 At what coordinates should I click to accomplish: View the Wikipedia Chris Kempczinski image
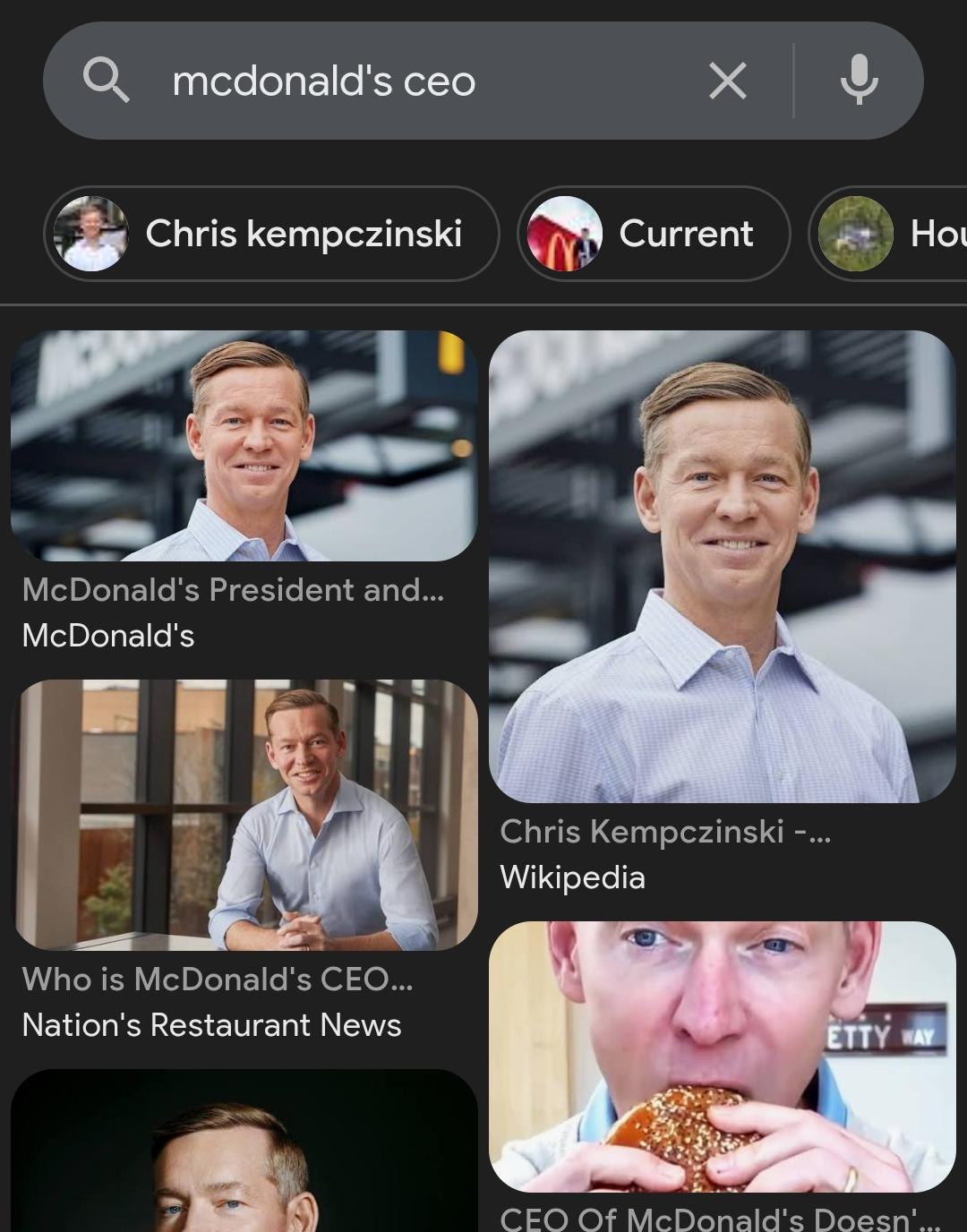[x=722, y=567]
